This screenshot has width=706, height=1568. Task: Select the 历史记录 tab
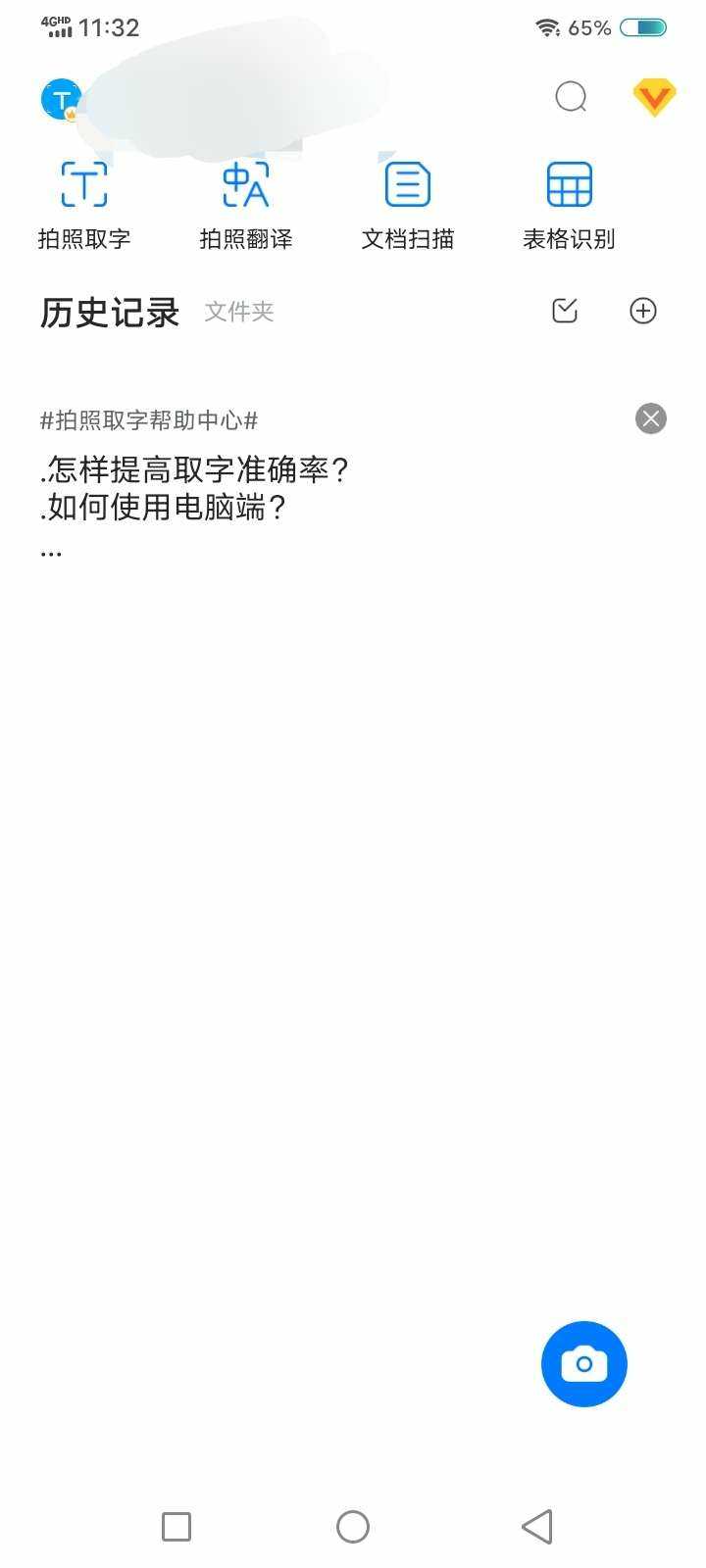(110, 313)
